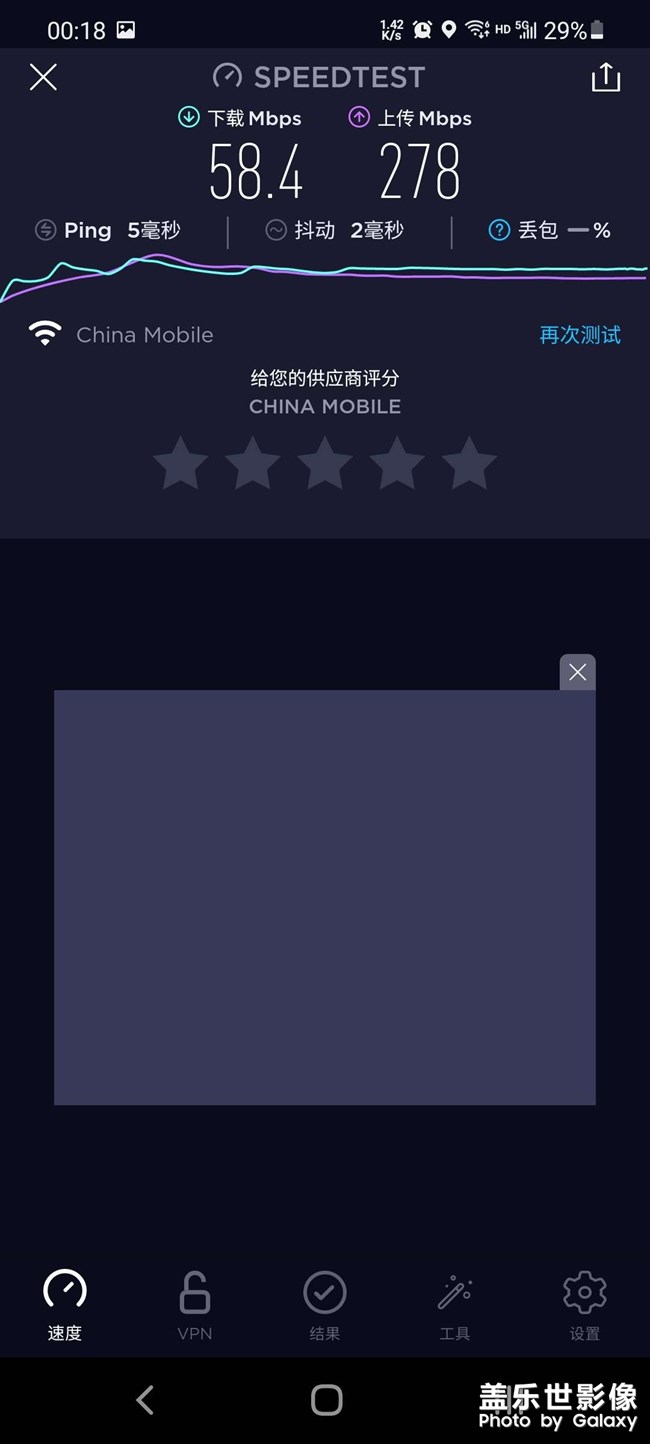Rate China Mobile three stars
Viewport: 650px width, 1444px height.
[325, 464]
